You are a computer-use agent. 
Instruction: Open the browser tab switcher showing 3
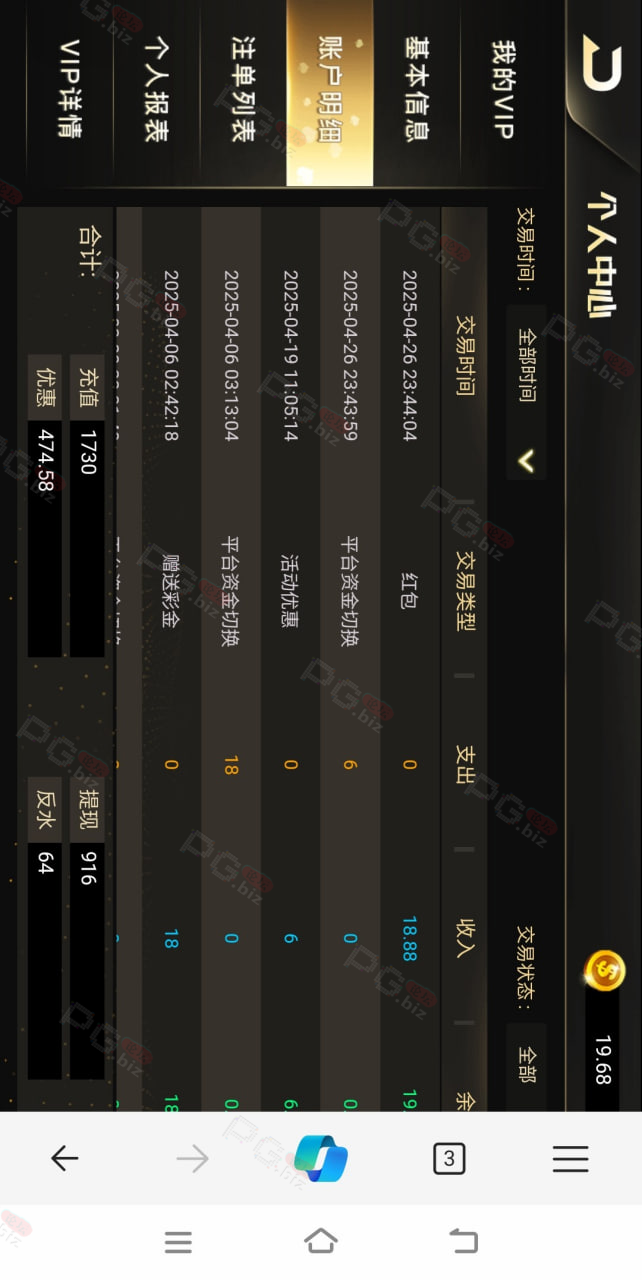pos(449,1158)
